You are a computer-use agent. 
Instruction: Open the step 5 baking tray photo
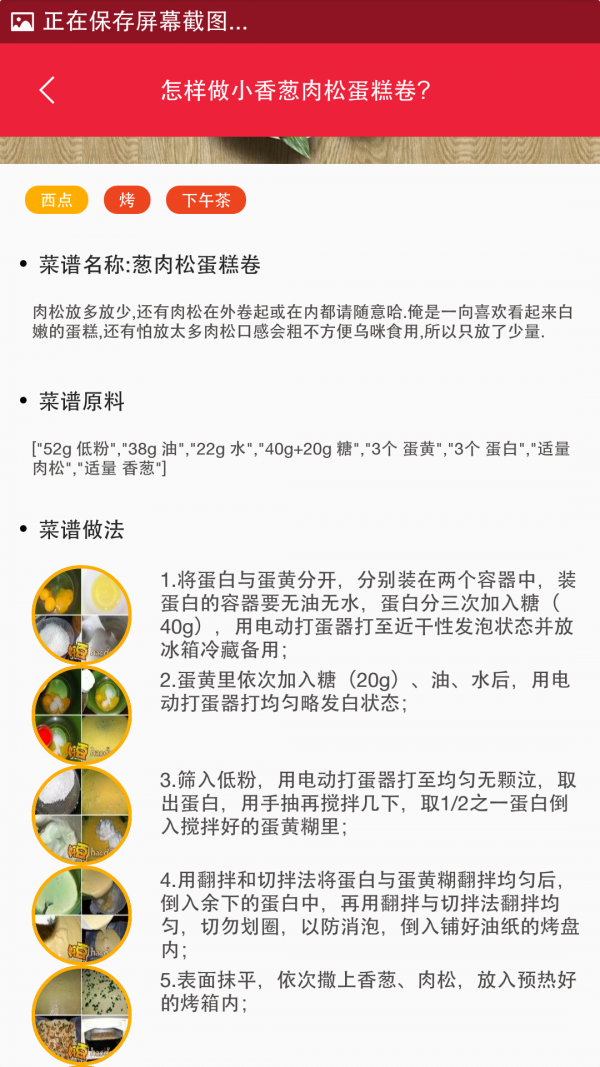click(x=82, y=1012)
